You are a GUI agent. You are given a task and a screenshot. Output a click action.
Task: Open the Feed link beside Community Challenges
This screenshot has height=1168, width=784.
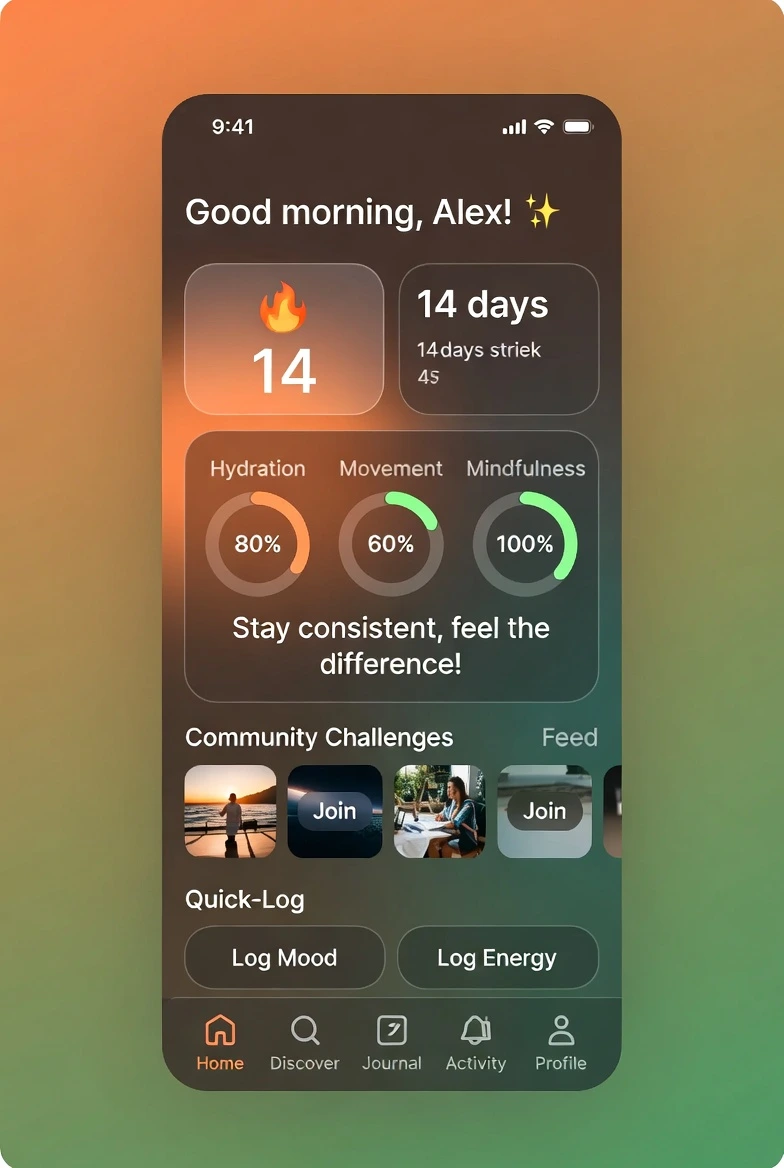coord(569,737)
